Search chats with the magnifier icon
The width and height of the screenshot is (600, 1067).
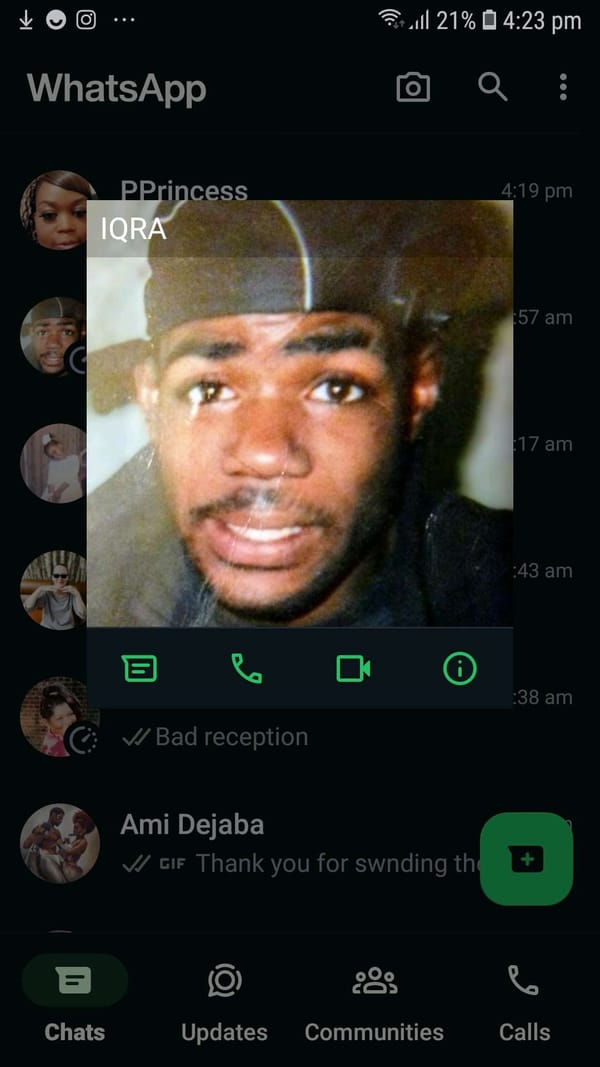tap(492, 88)
